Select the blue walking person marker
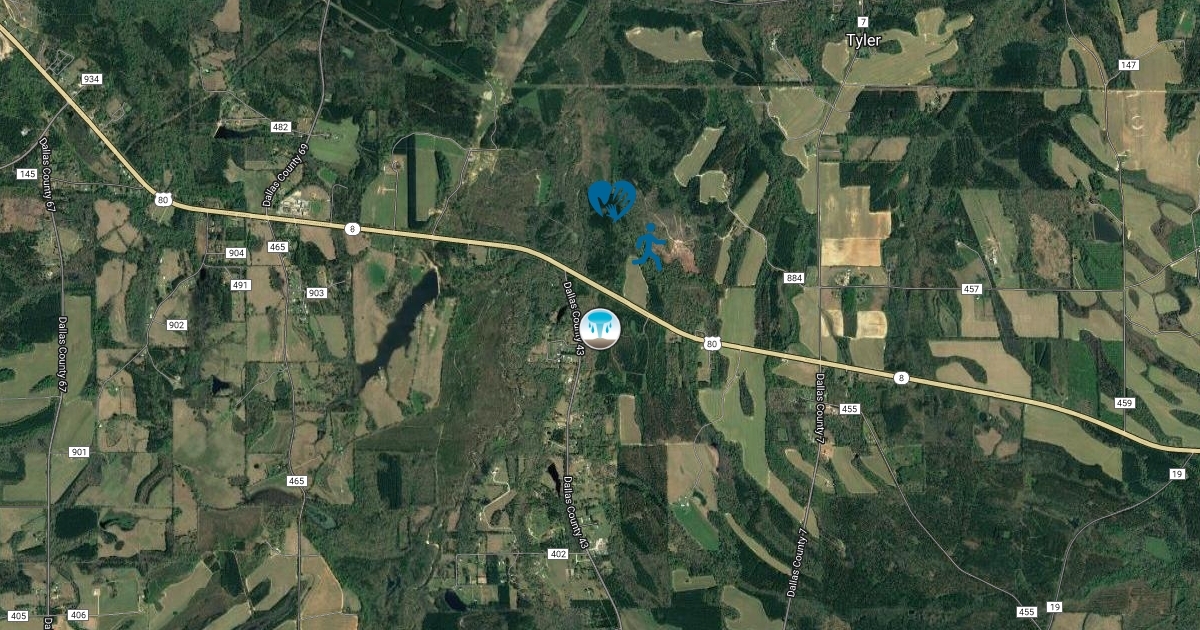The width and height of the screenshot is (1200, 630). pyautogui.click(x=649, y=246)
